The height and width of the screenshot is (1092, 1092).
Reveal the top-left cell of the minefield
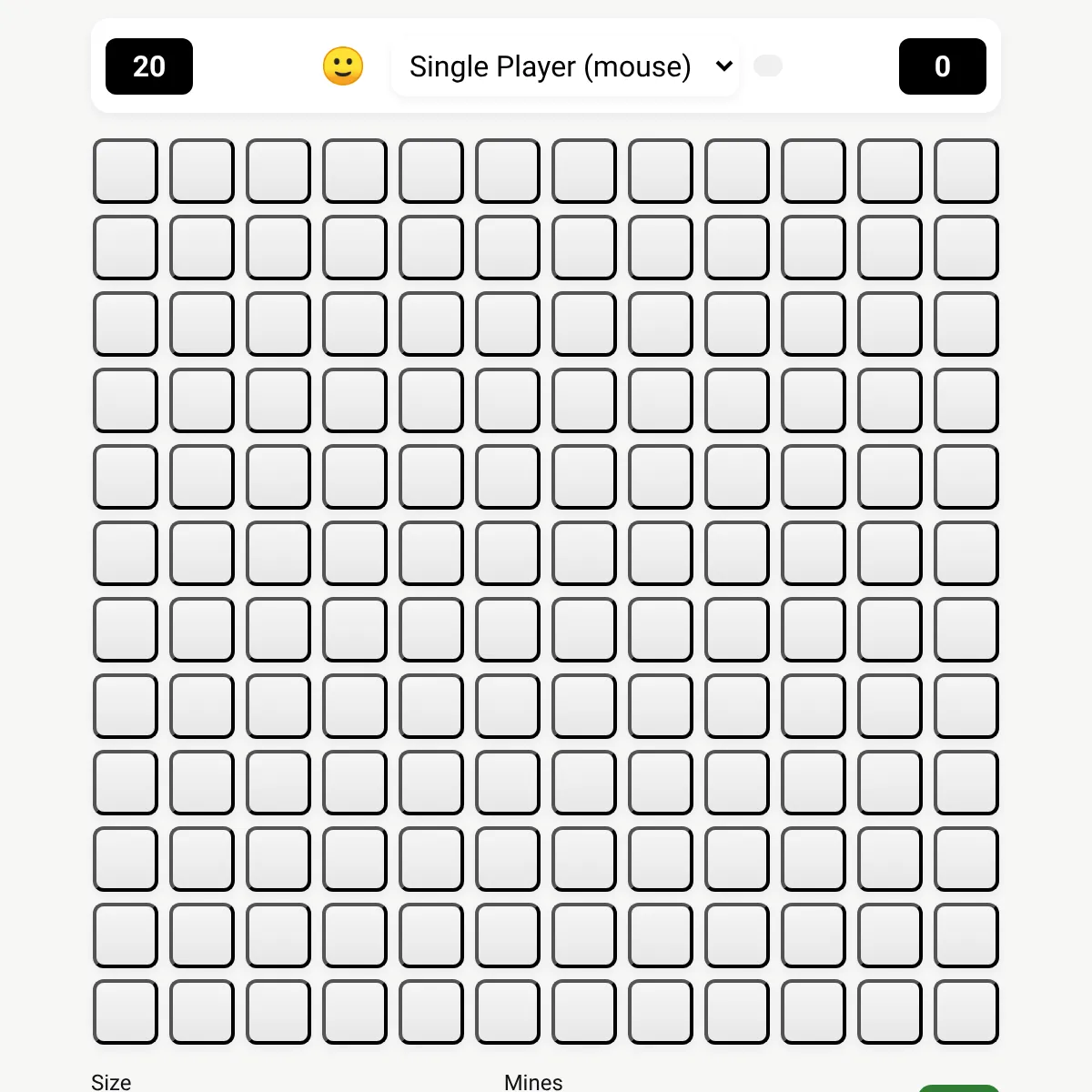click(126, 171)
